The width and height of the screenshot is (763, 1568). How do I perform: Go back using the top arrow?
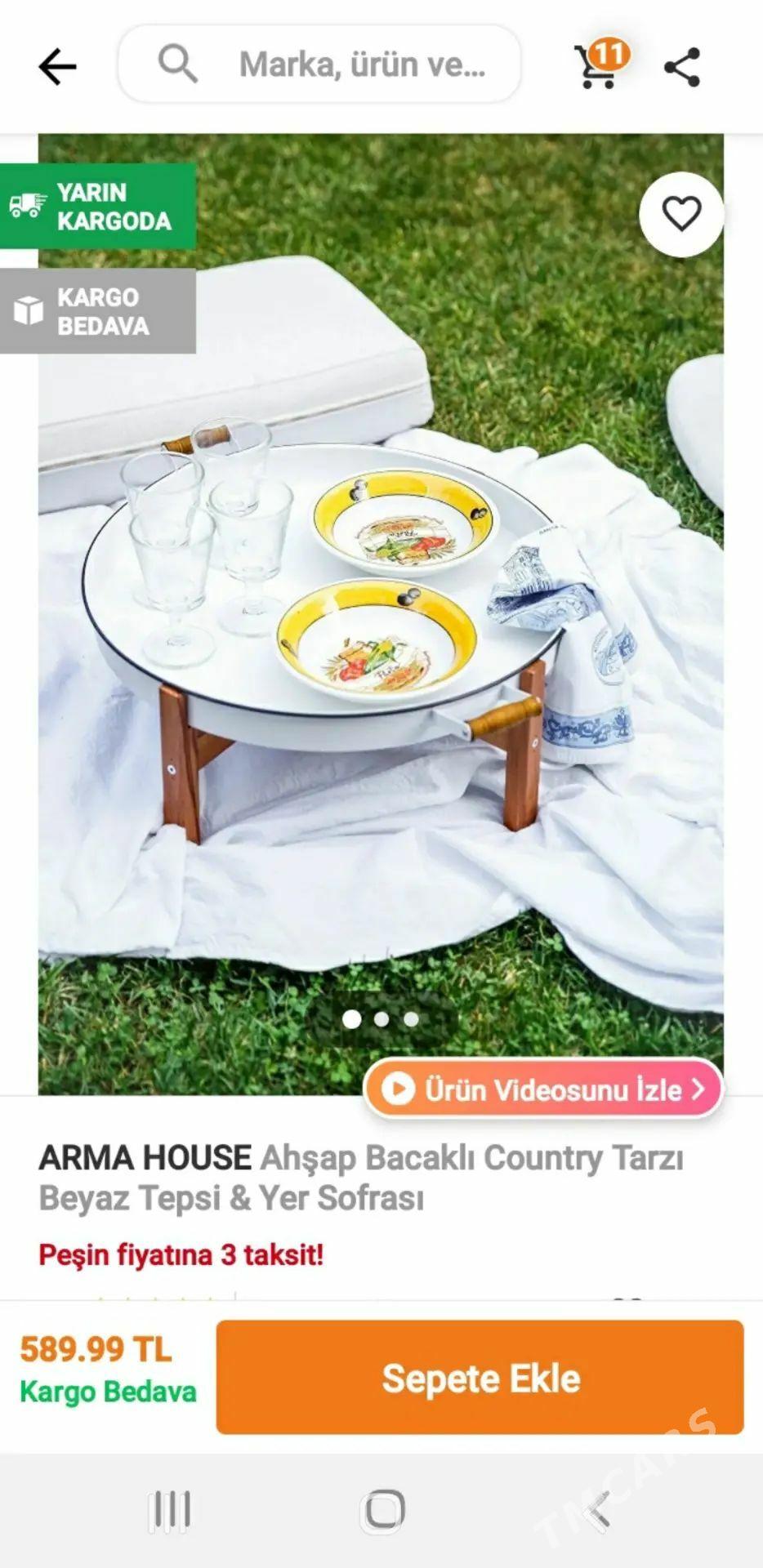coord(57,66)
